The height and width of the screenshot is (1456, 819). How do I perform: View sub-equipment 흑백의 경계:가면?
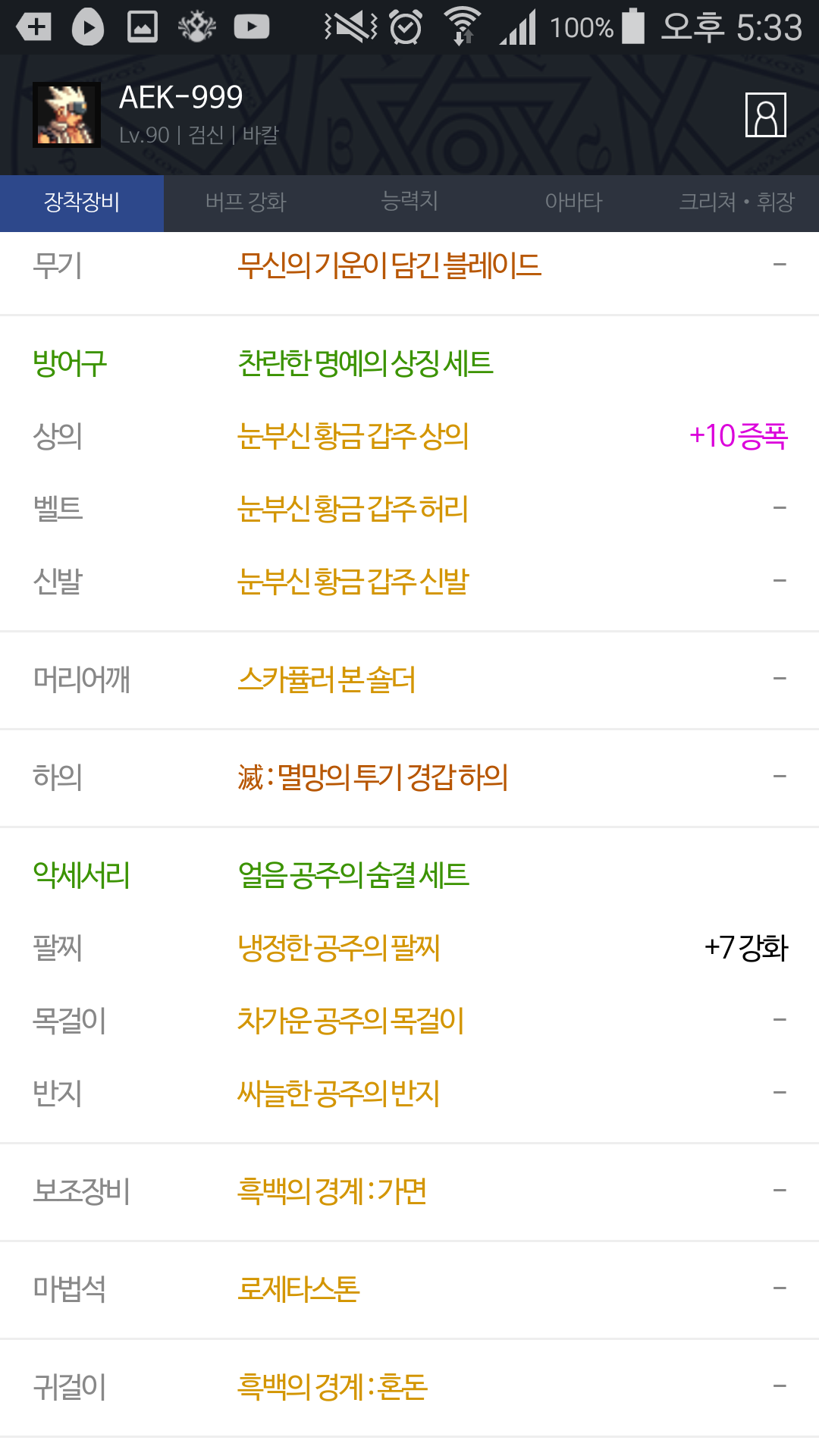(x=332, y=1191)
